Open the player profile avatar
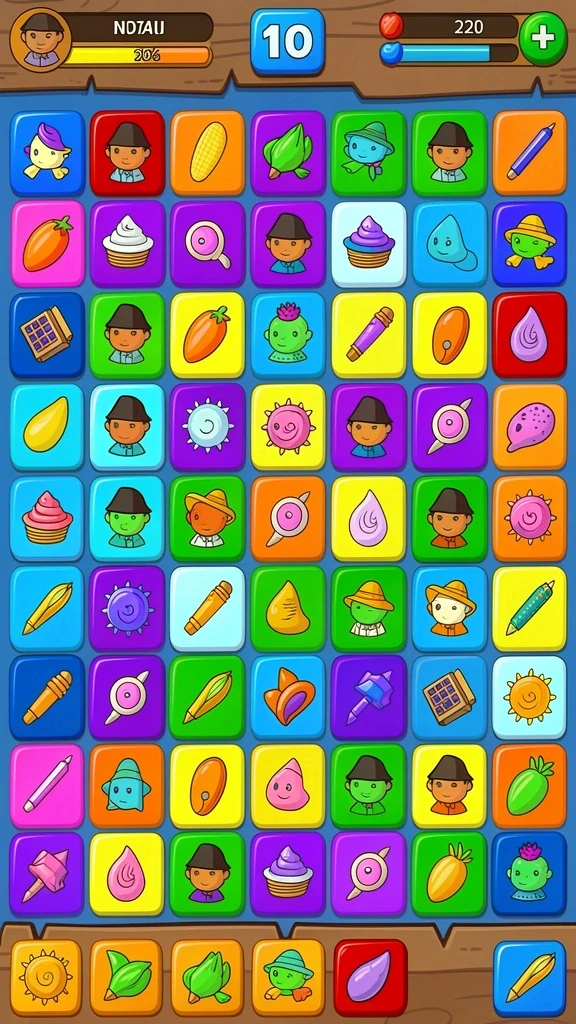Viewport: 576px width, 1024px height. (x=41, y=40)
